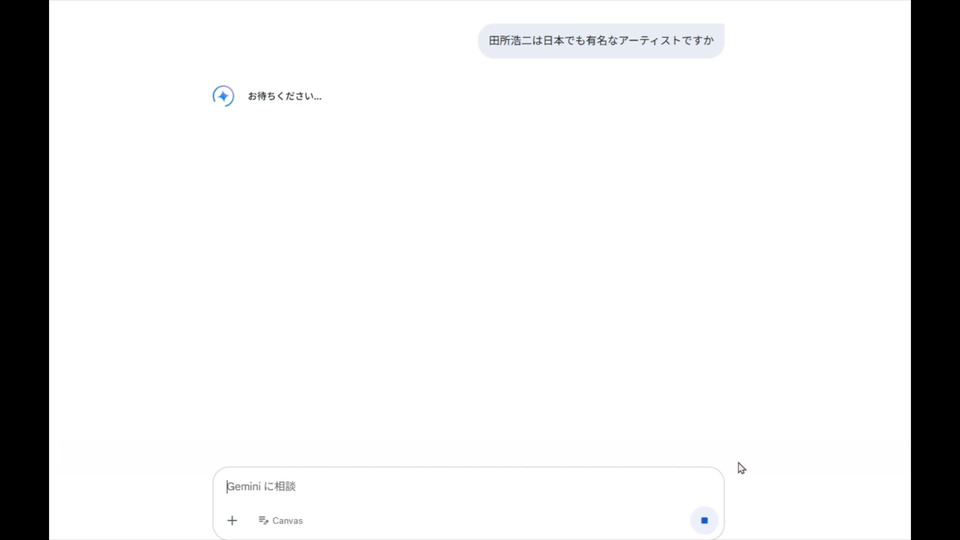The image size is (960, 540).
Task: Select the Canvas tool chip
Action: pyautogui.click(x=280, y=520)
